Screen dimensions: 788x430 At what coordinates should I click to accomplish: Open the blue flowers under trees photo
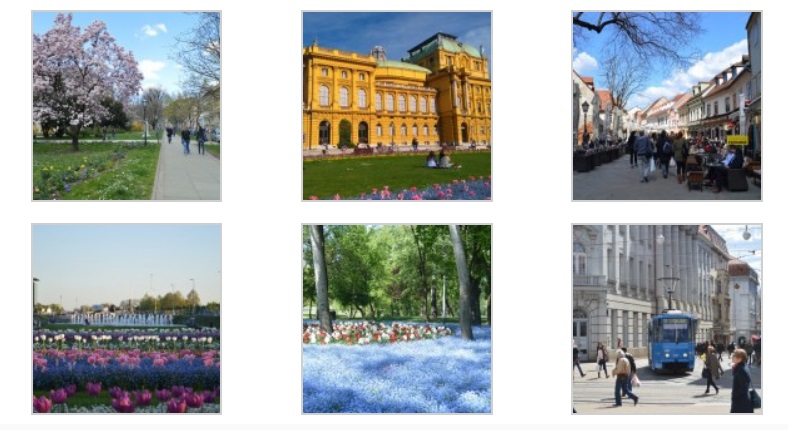397,318
